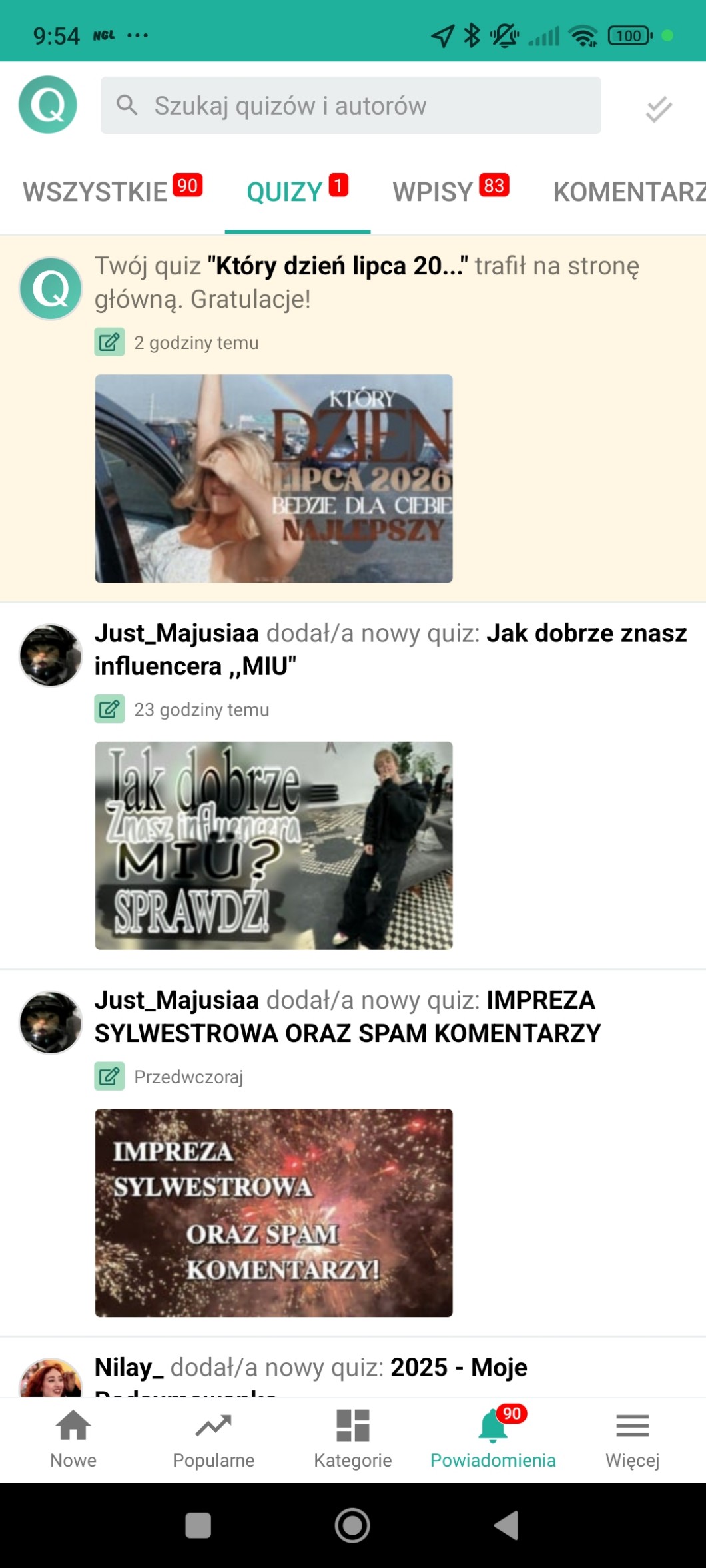
Task: Open the app logo in the header
Action: 47,105
